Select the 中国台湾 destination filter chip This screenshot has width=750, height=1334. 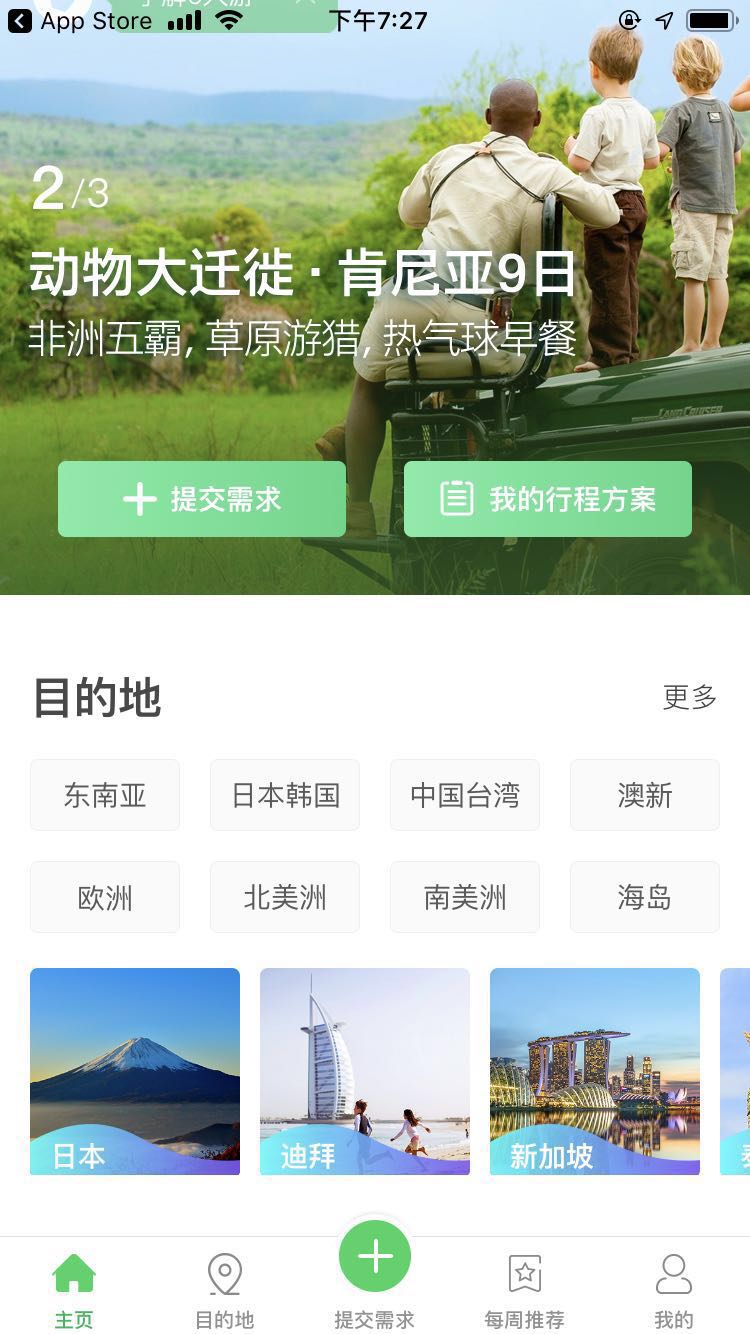click(465, 794)
